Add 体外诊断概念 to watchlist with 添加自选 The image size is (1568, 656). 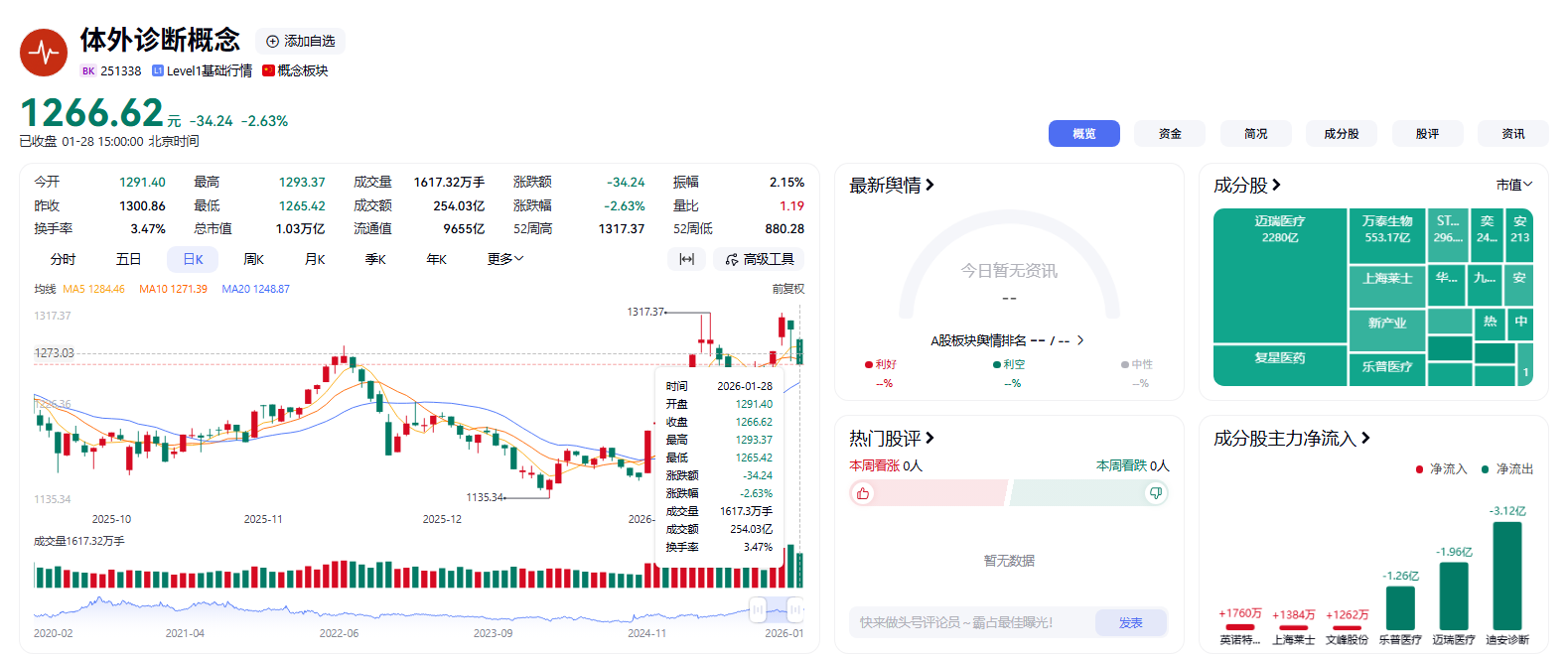point(301,41)
